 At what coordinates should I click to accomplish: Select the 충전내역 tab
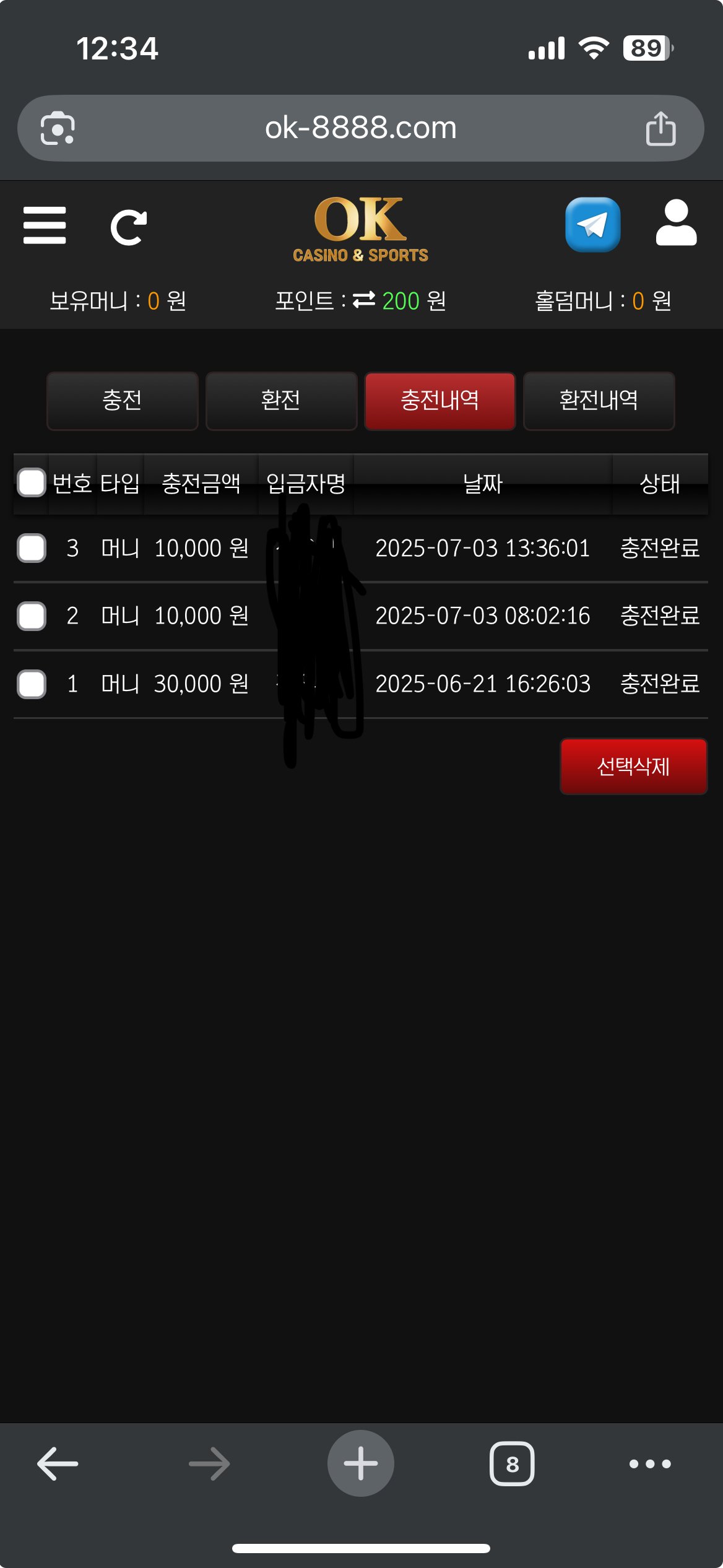pos(439,401)
